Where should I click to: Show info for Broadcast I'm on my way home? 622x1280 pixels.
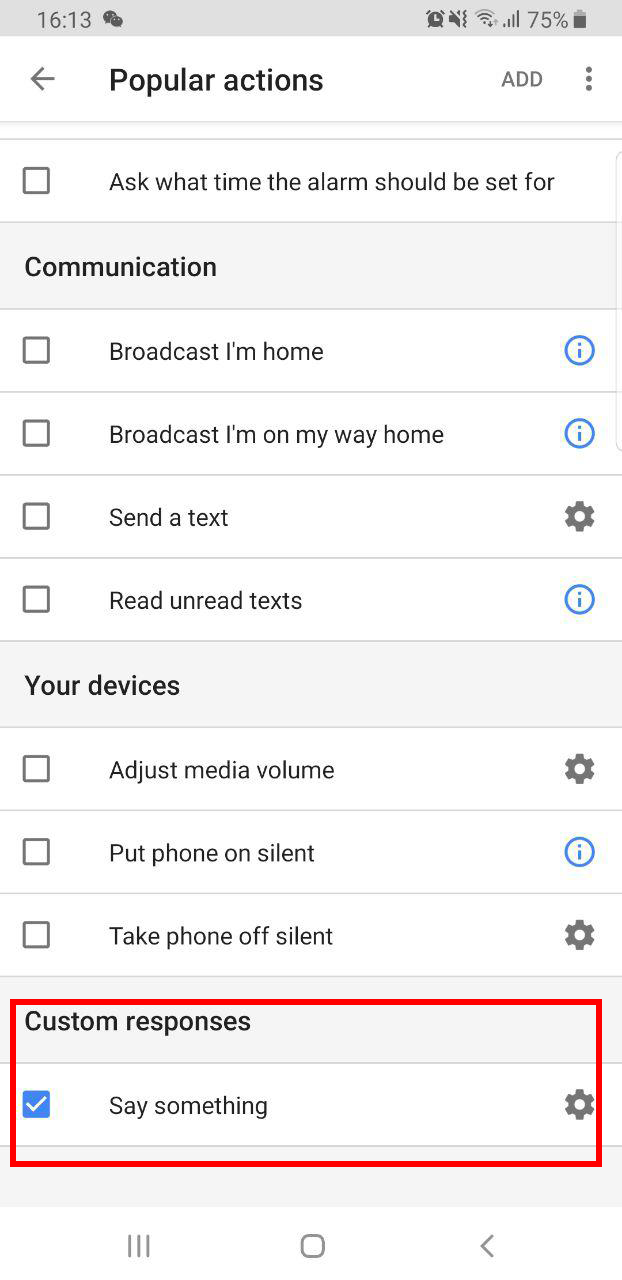pyautogui.click(x=579, y=433)
